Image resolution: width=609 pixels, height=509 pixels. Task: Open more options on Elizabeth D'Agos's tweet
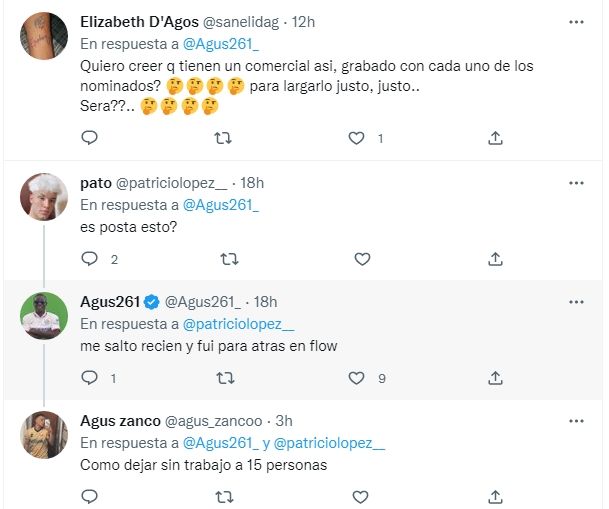(576, 21)
